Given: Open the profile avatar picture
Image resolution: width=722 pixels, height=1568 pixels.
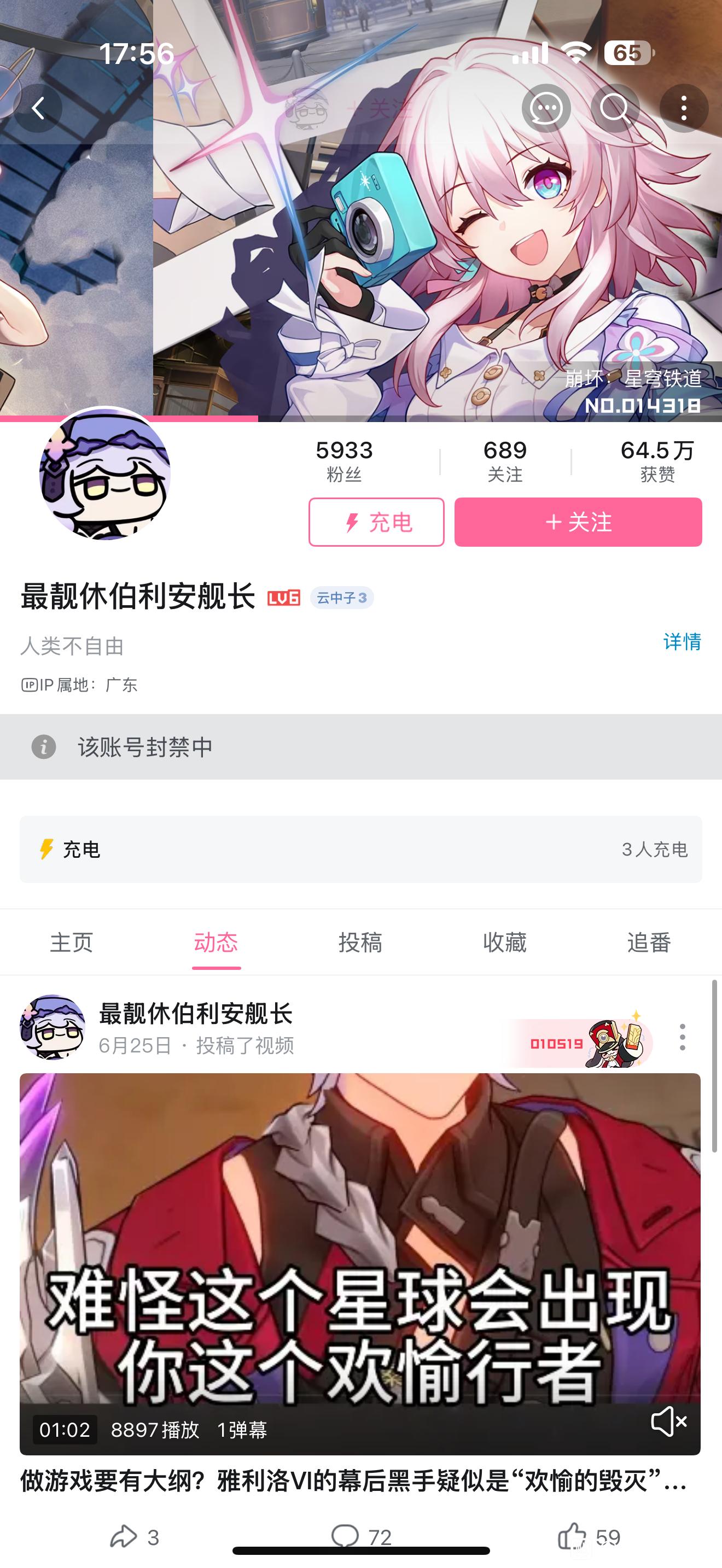Looking at the screenshot, I should (104, 473).
